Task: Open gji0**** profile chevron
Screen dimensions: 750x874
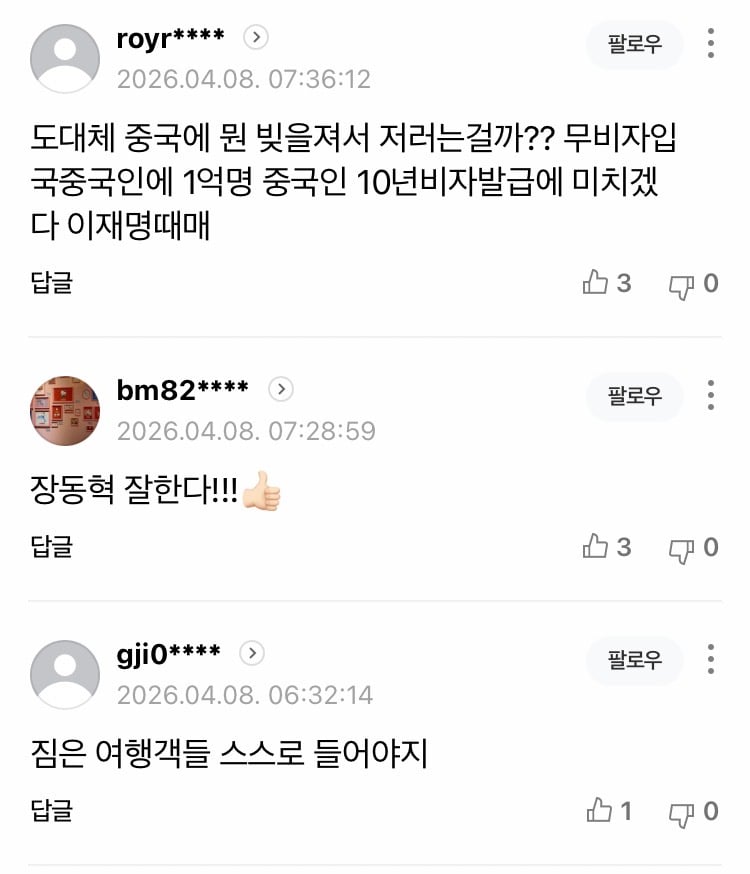Action: (x=253, y=654)
